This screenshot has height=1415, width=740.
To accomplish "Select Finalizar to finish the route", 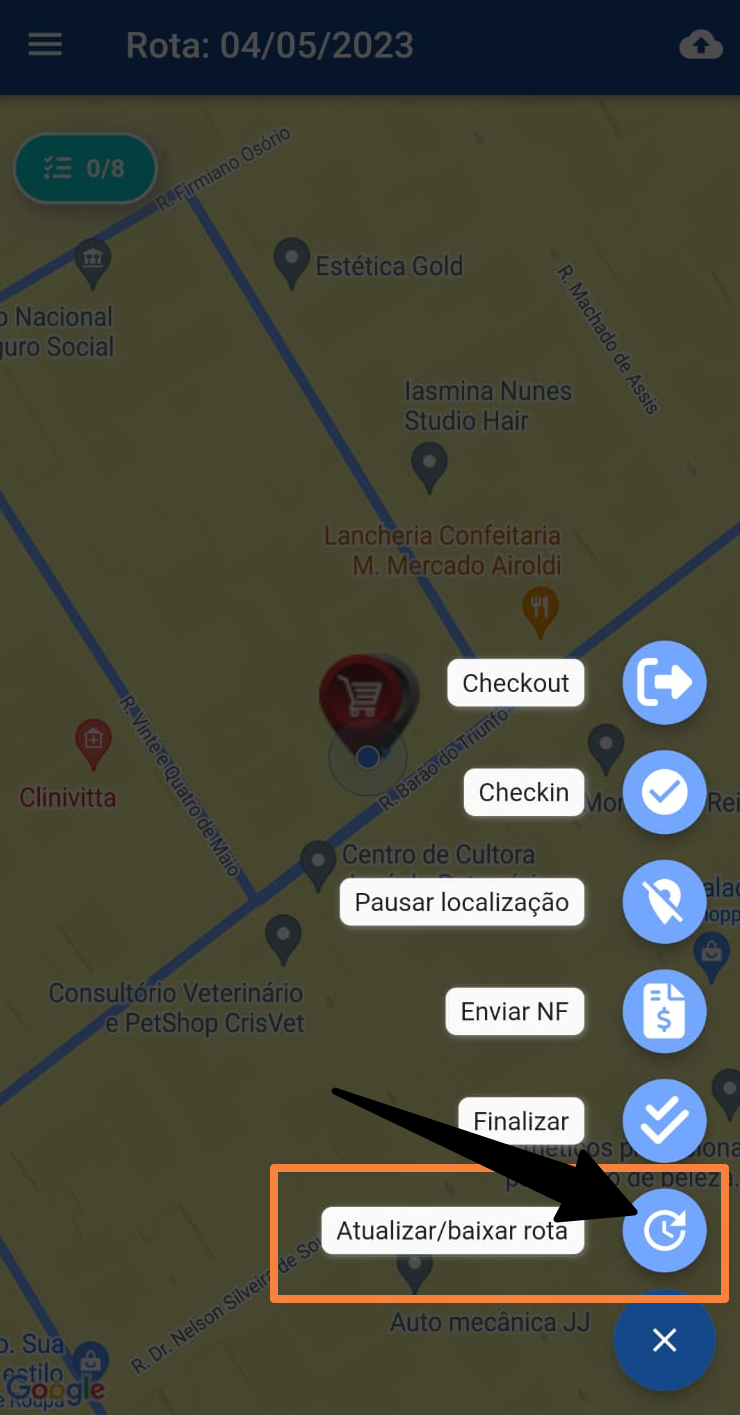I will 664,1121.
